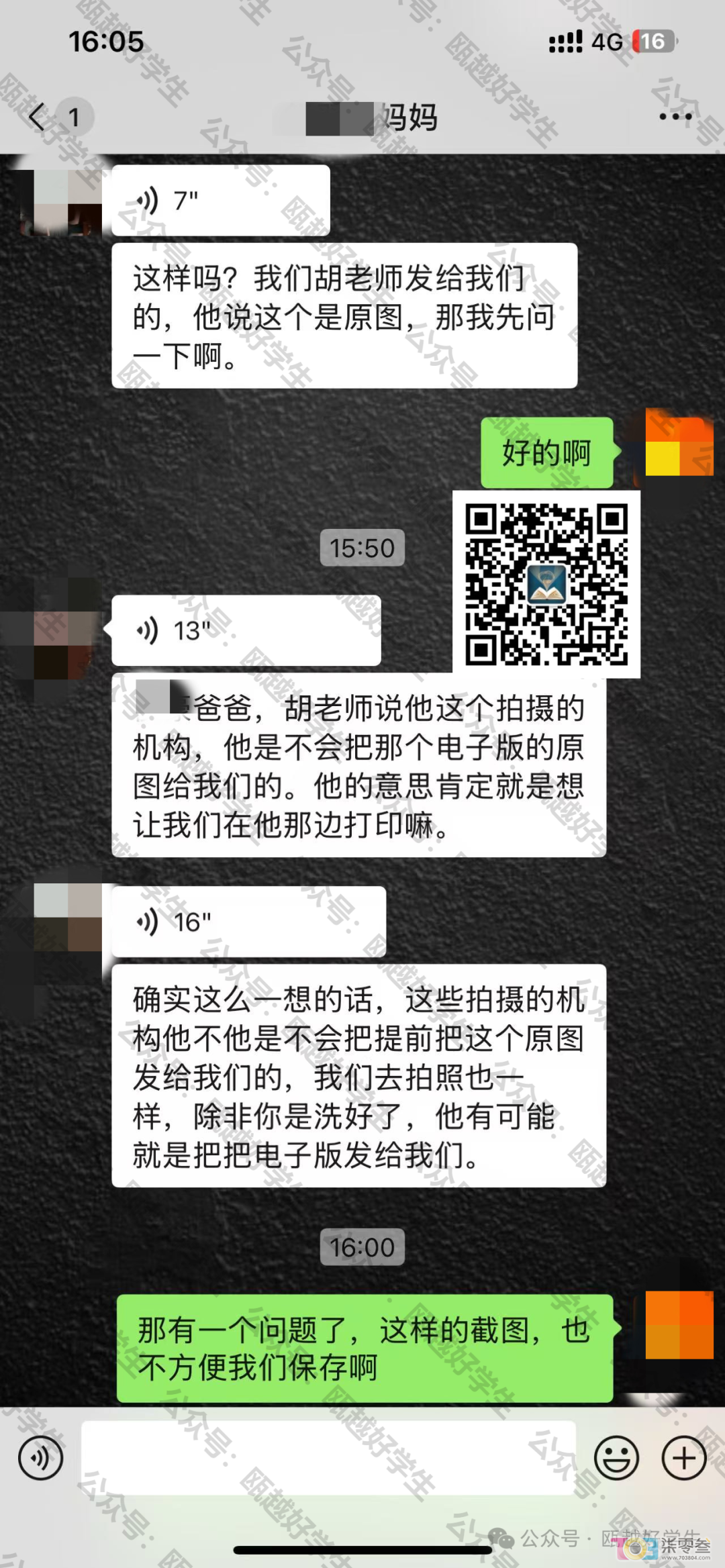The height and width of the screenshot is (1568, 725).
Task: Open the plus attachments menu
Action: (x=684, y=1457)
